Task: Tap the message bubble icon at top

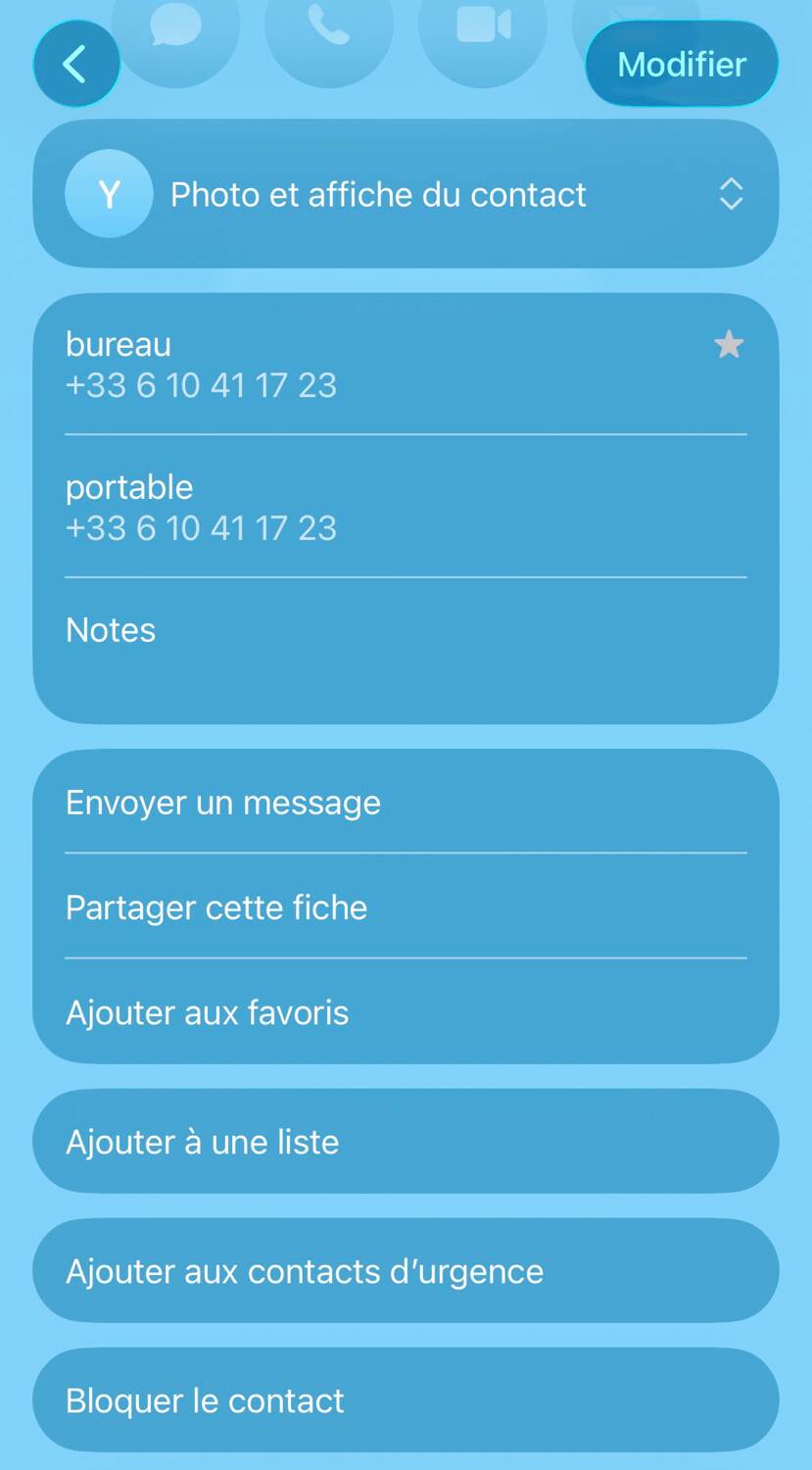Action: (x=176, y=27)
